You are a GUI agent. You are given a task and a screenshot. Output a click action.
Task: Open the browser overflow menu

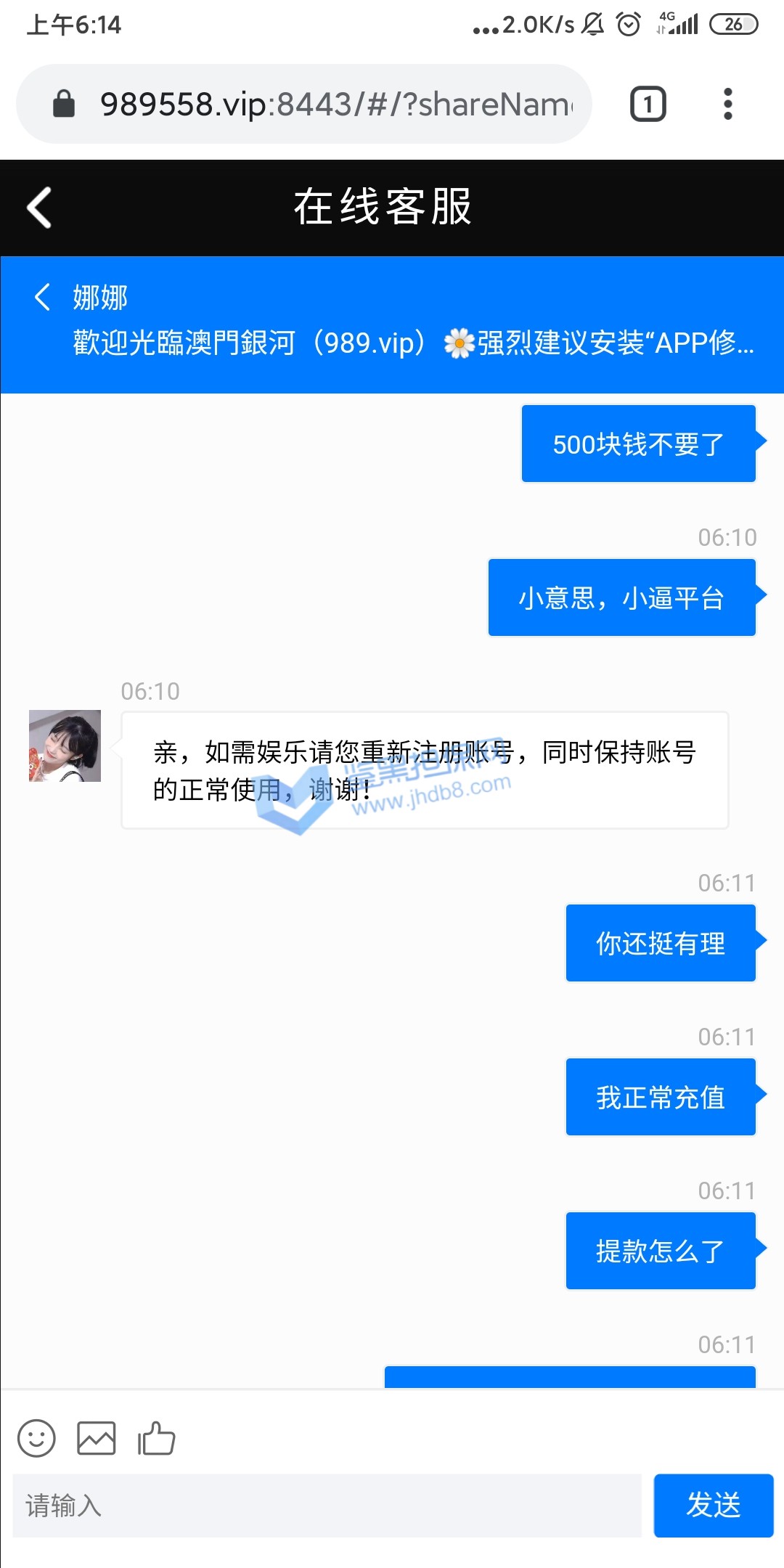(727, 104)
